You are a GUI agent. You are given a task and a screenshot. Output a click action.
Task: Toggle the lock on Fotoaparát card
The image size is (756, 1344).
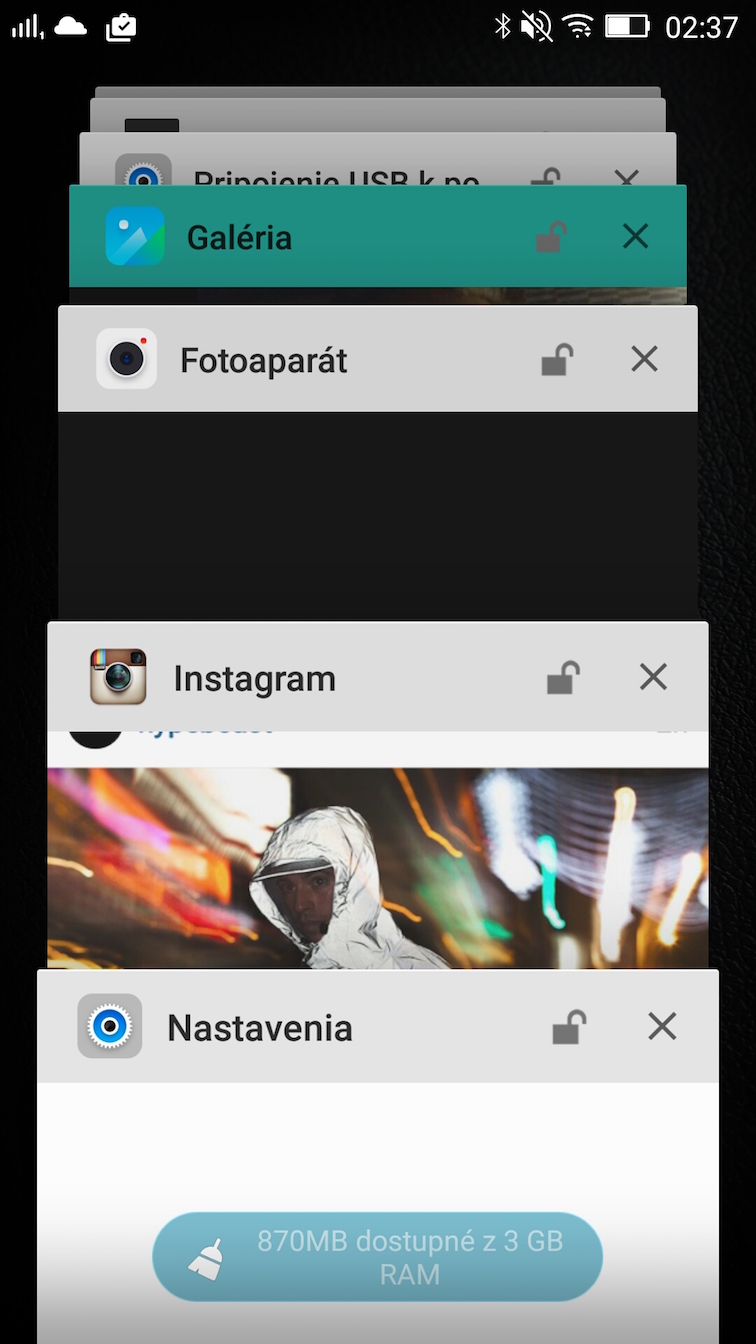coord(557,359)
